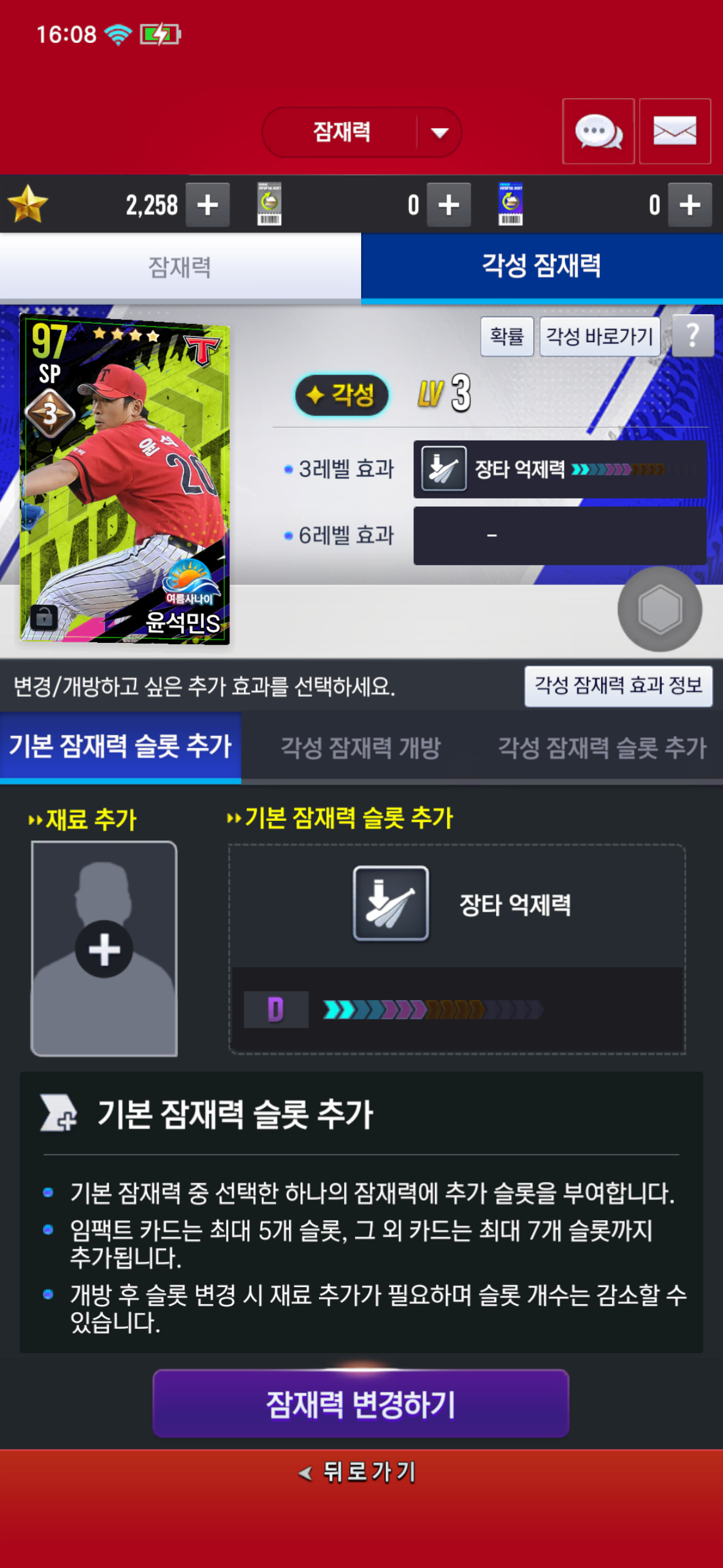This screenshot has height=1568, width=723.
Task: Switch to the 잠재력 tab
Action: 180,267
